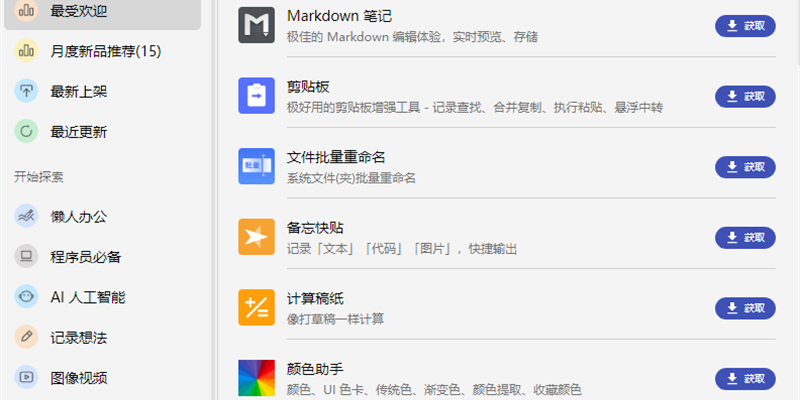Open the 记录想法 category
Screen dimensions: 800x400
(79, 337)
